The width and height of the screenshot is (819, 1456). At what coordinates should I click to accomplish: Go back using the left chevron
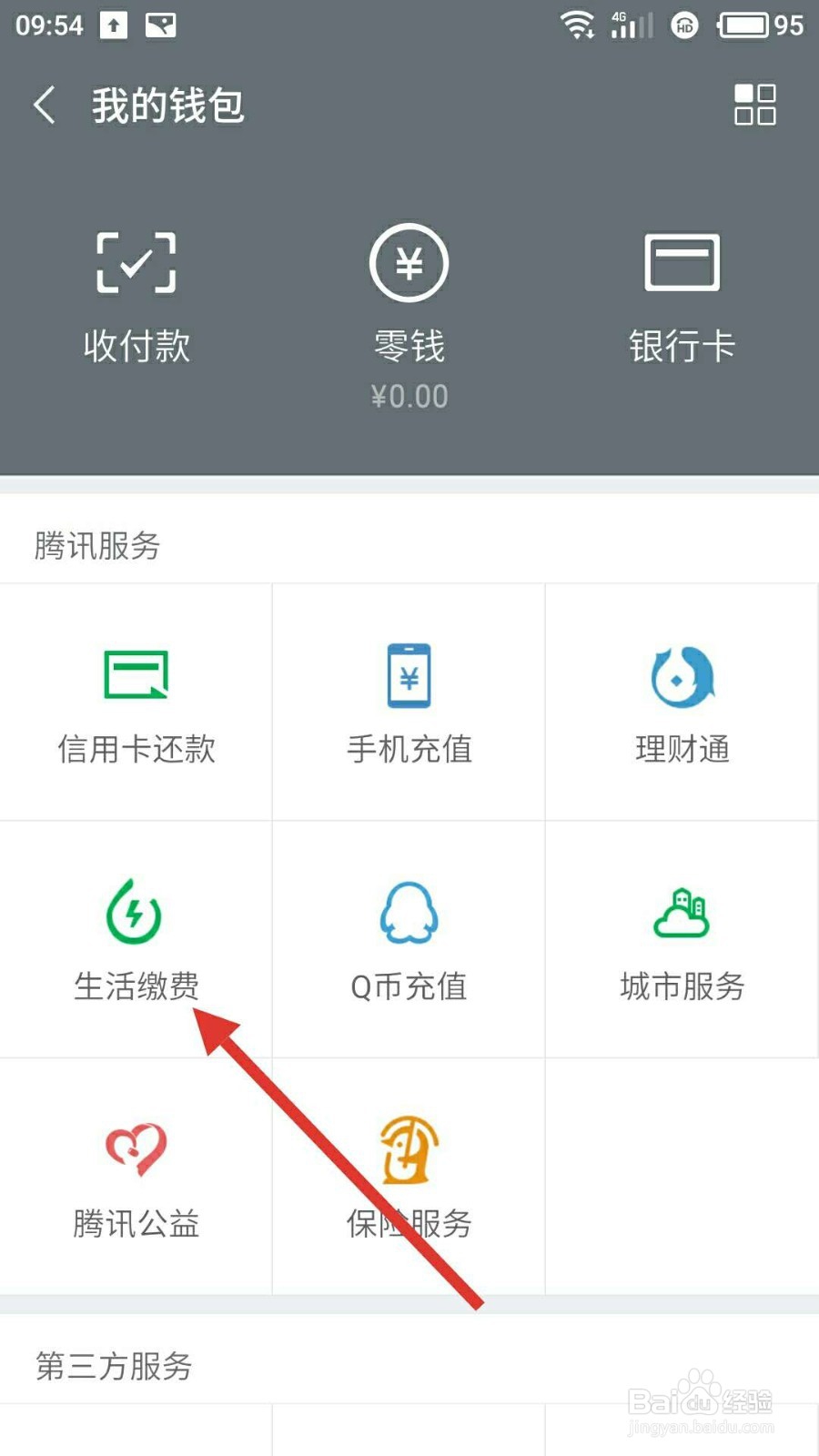[44, 105]
